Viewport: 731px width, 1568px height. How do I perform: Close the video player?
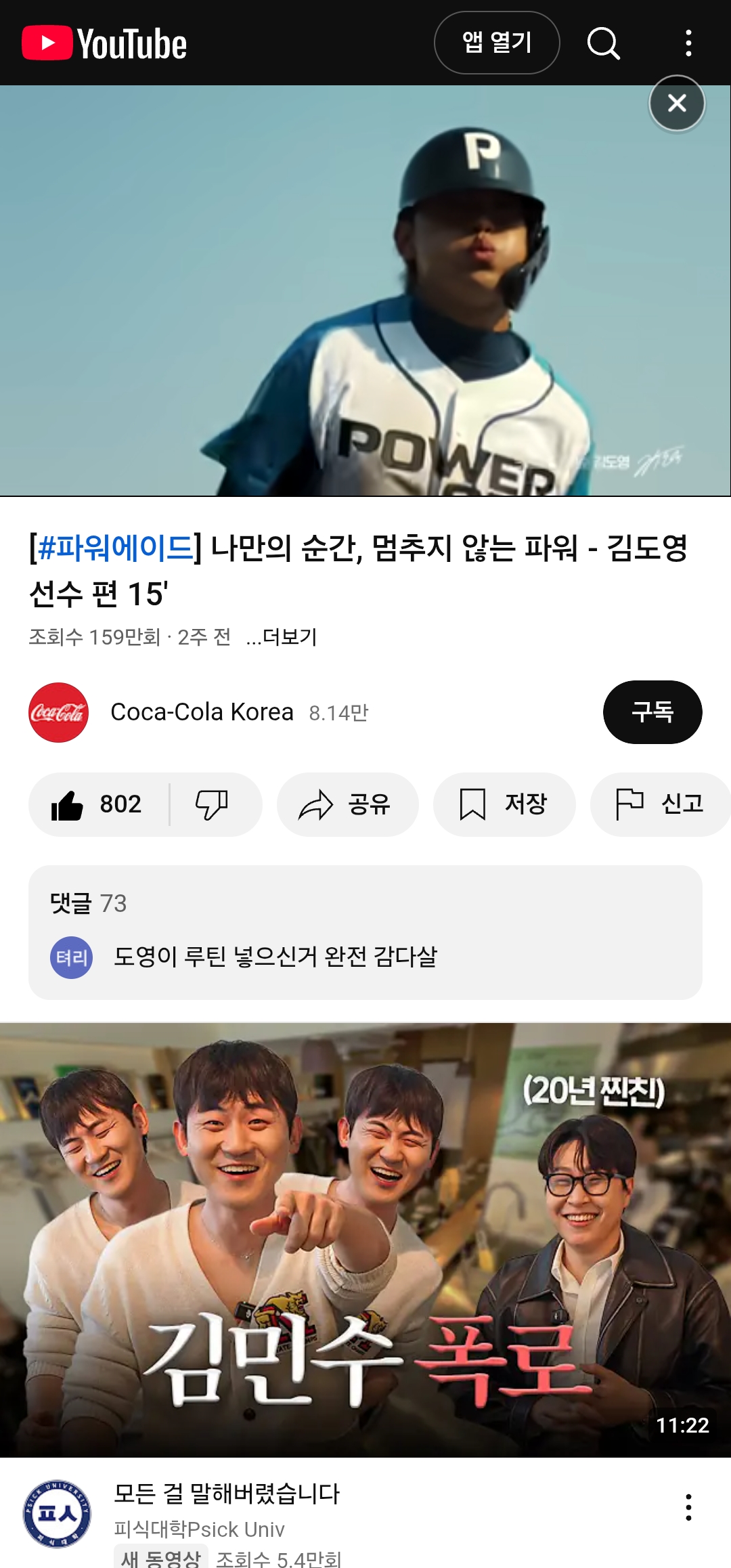[x=677, y=104]
